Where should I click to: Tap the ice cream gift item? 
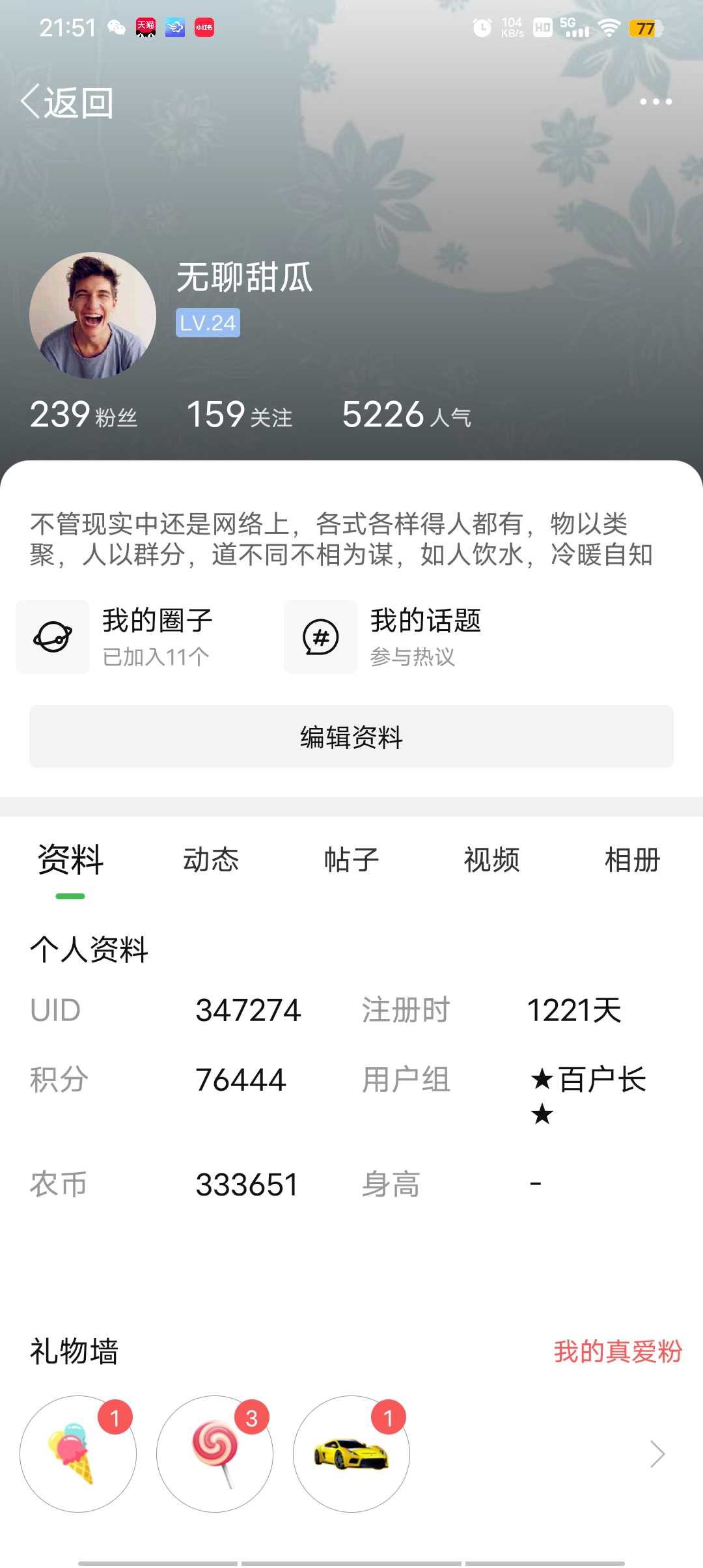[78, 1453]
